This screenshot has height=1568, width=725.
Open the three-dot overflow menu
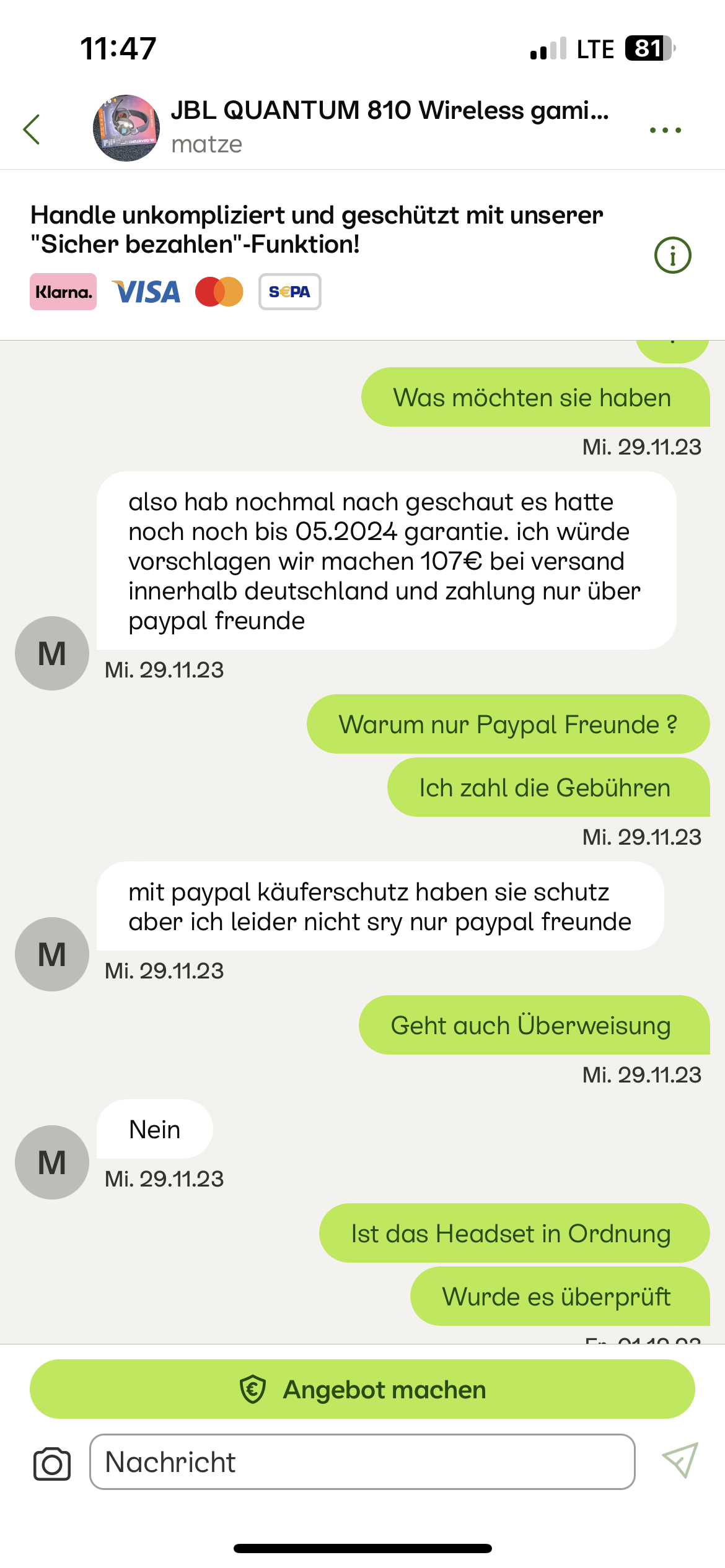click(666, 130)
